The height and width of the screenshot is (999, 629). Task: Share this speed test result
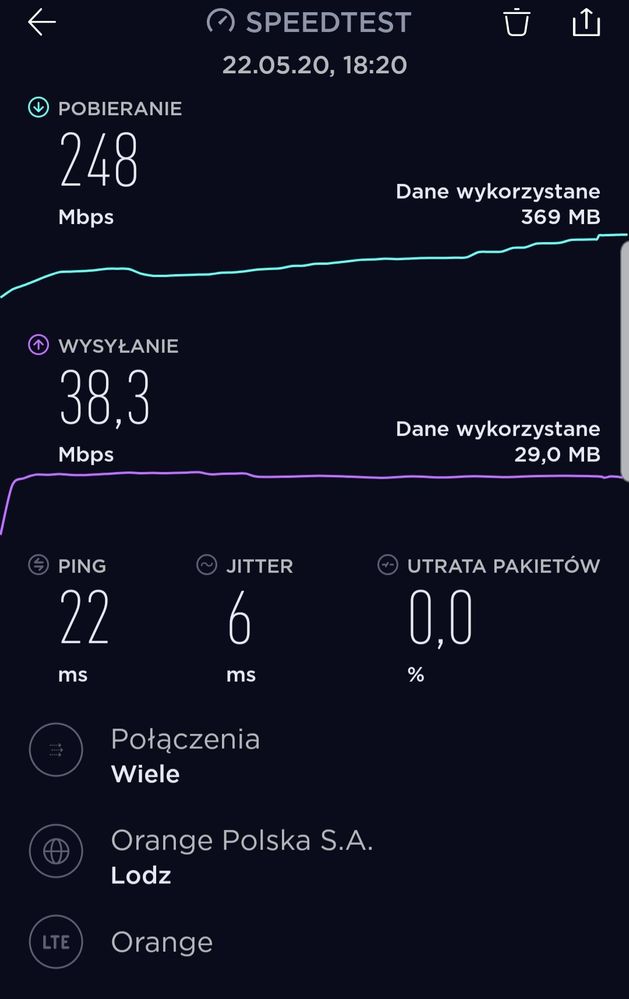click(x=586, y=22)
